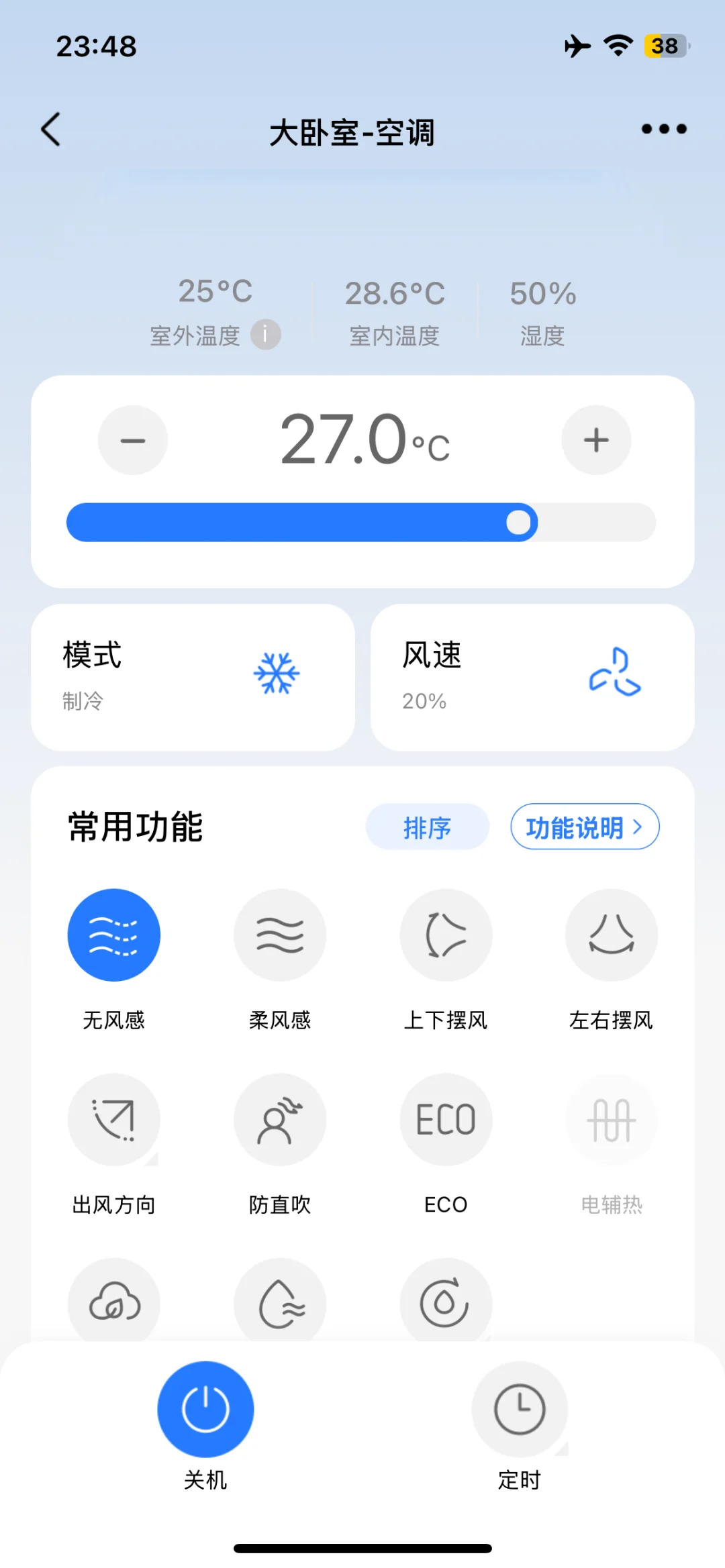The width and height of the screenshot is (725, 1568).
Task: Open the 定时 timer settings
Action: pyautogui.click(x=520, y=1409)
